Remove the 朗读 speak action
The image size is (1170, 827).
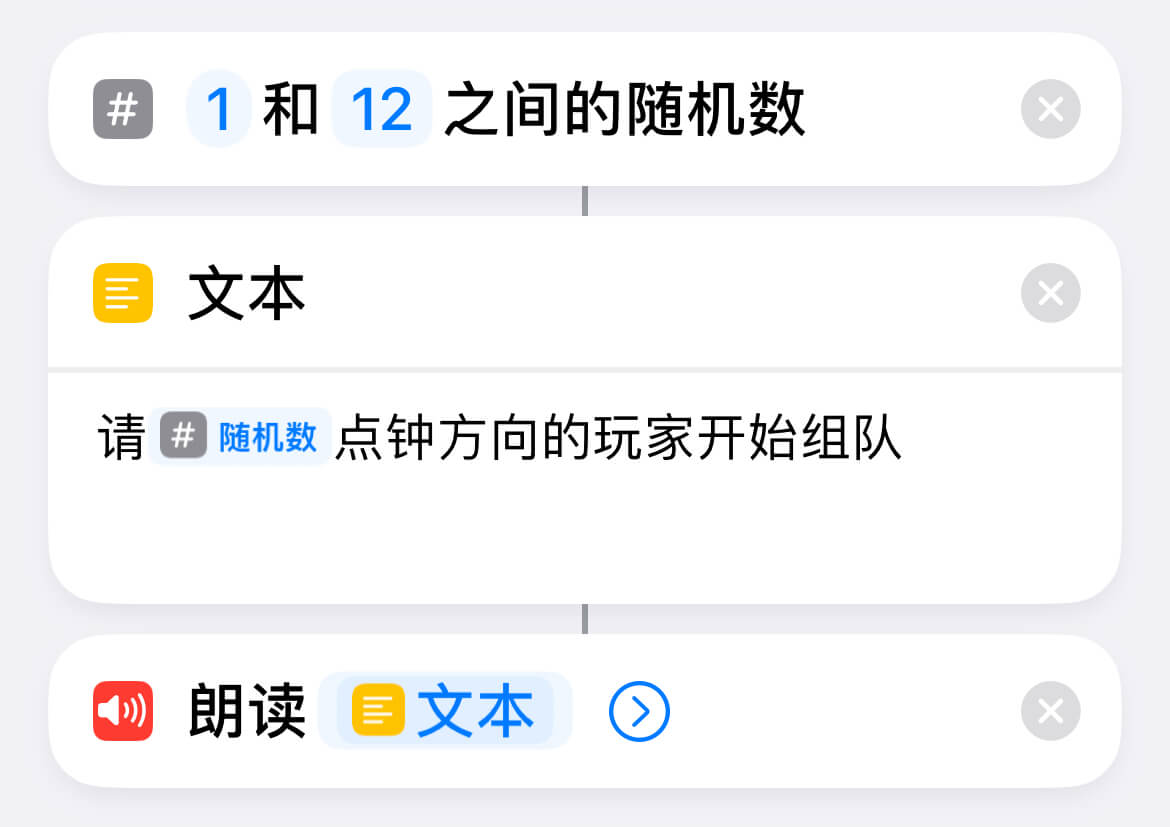[x=1050, y=711]
